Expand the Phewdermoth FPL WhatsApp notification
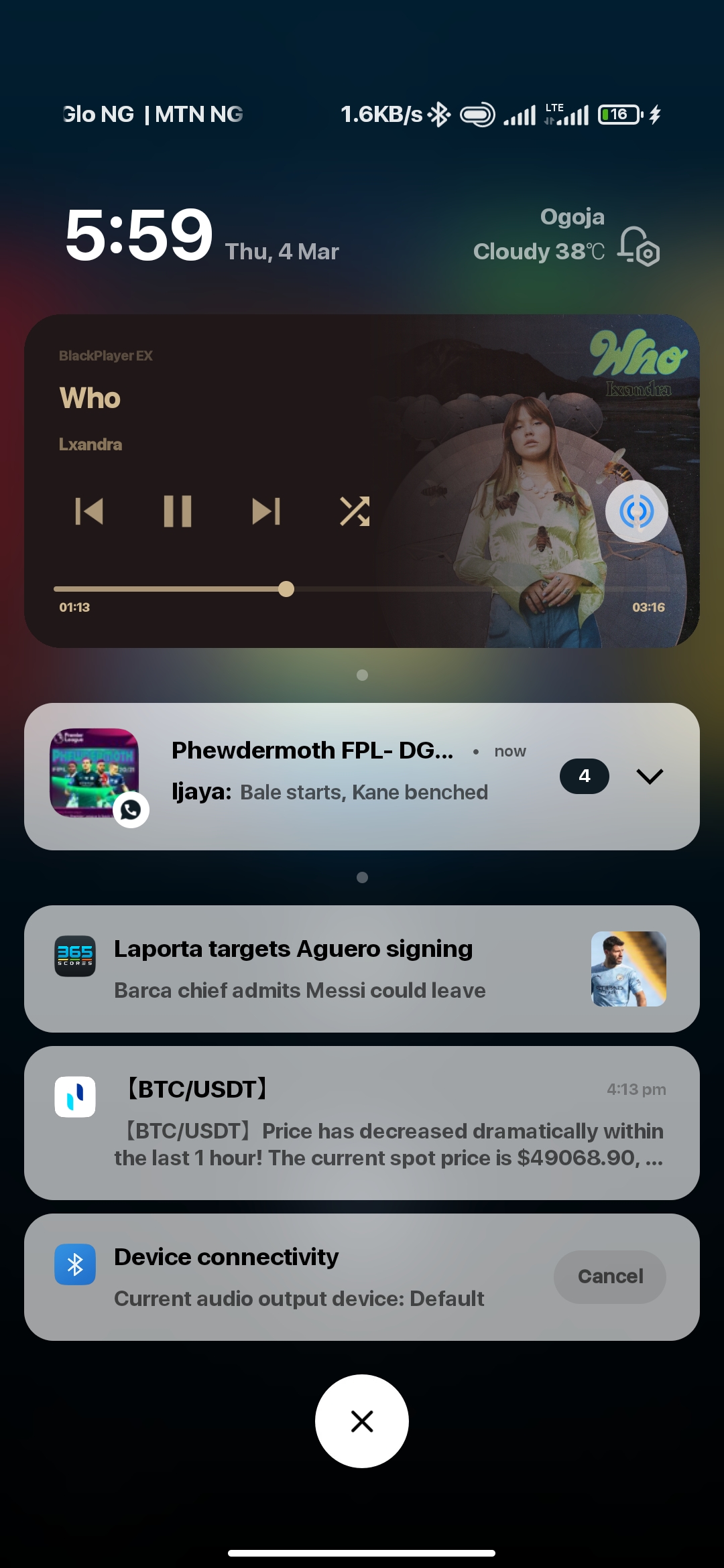This screenshot has height=1568, width=724. pyautogui.click(x=649, y=776)
